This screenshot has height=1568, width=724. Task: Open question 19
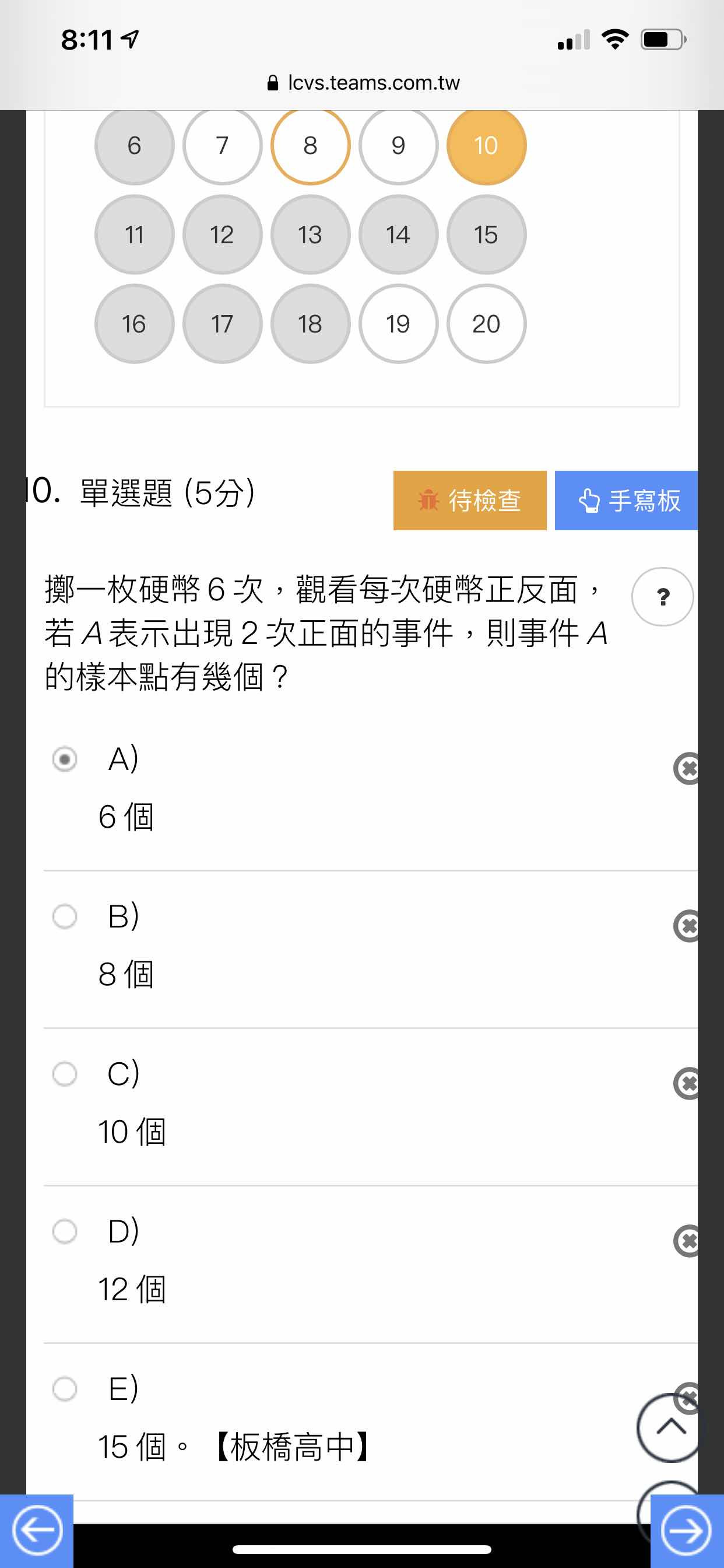398,324
